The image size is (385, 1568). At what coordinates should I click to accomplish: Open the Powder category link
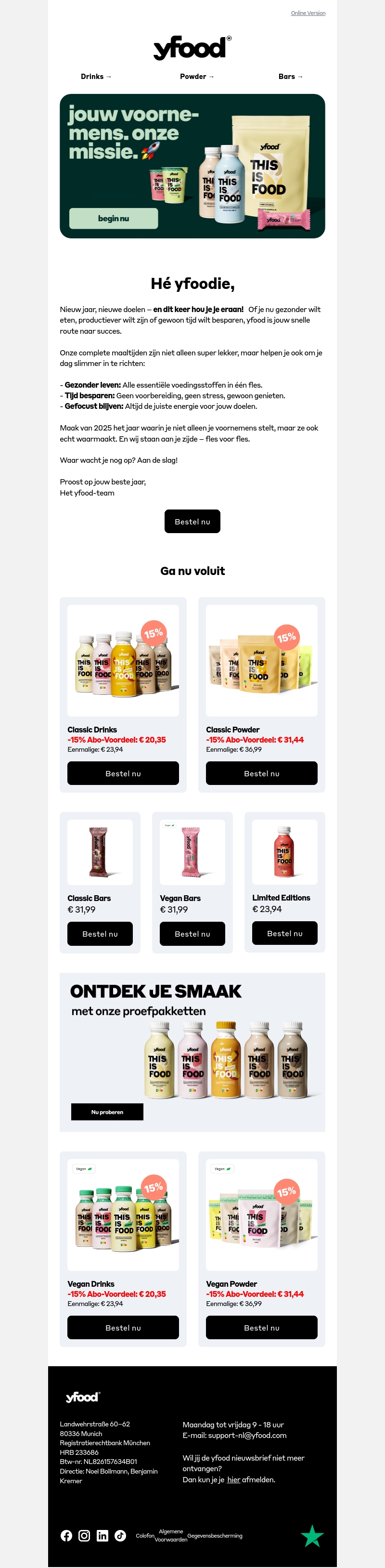click(196, 77)
